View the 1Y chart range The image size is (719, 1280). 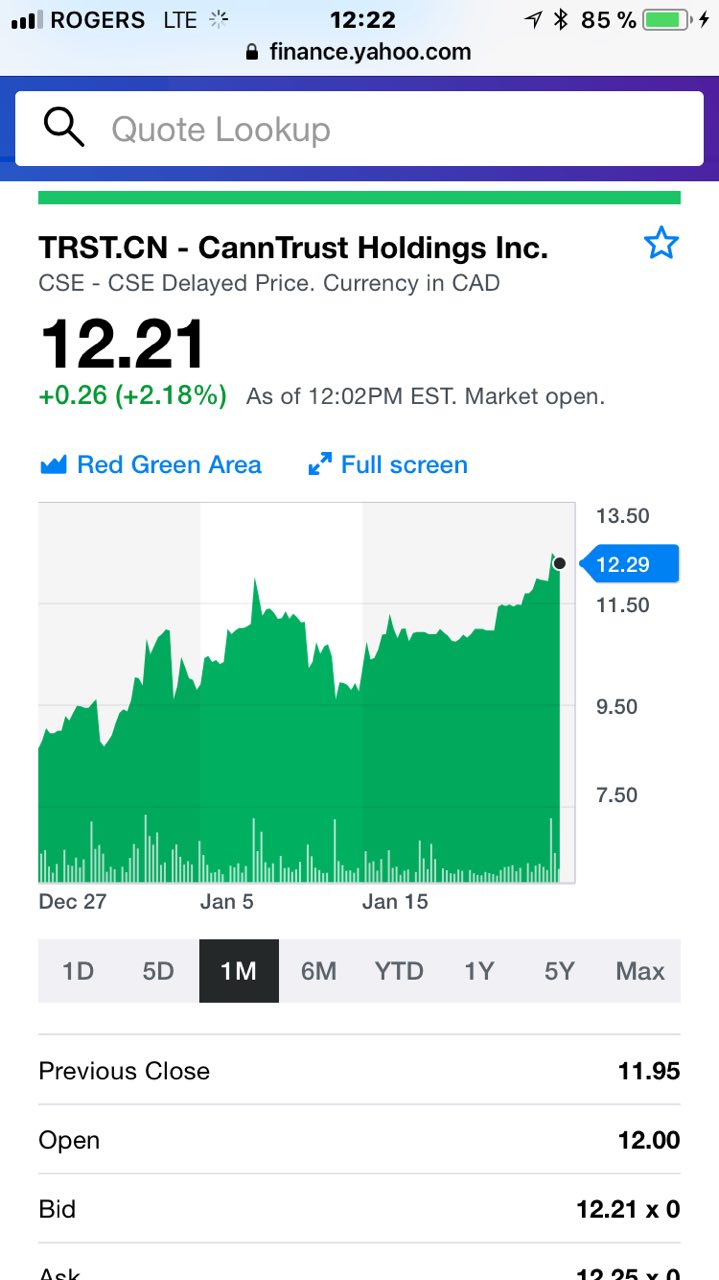tap(479, 971)
